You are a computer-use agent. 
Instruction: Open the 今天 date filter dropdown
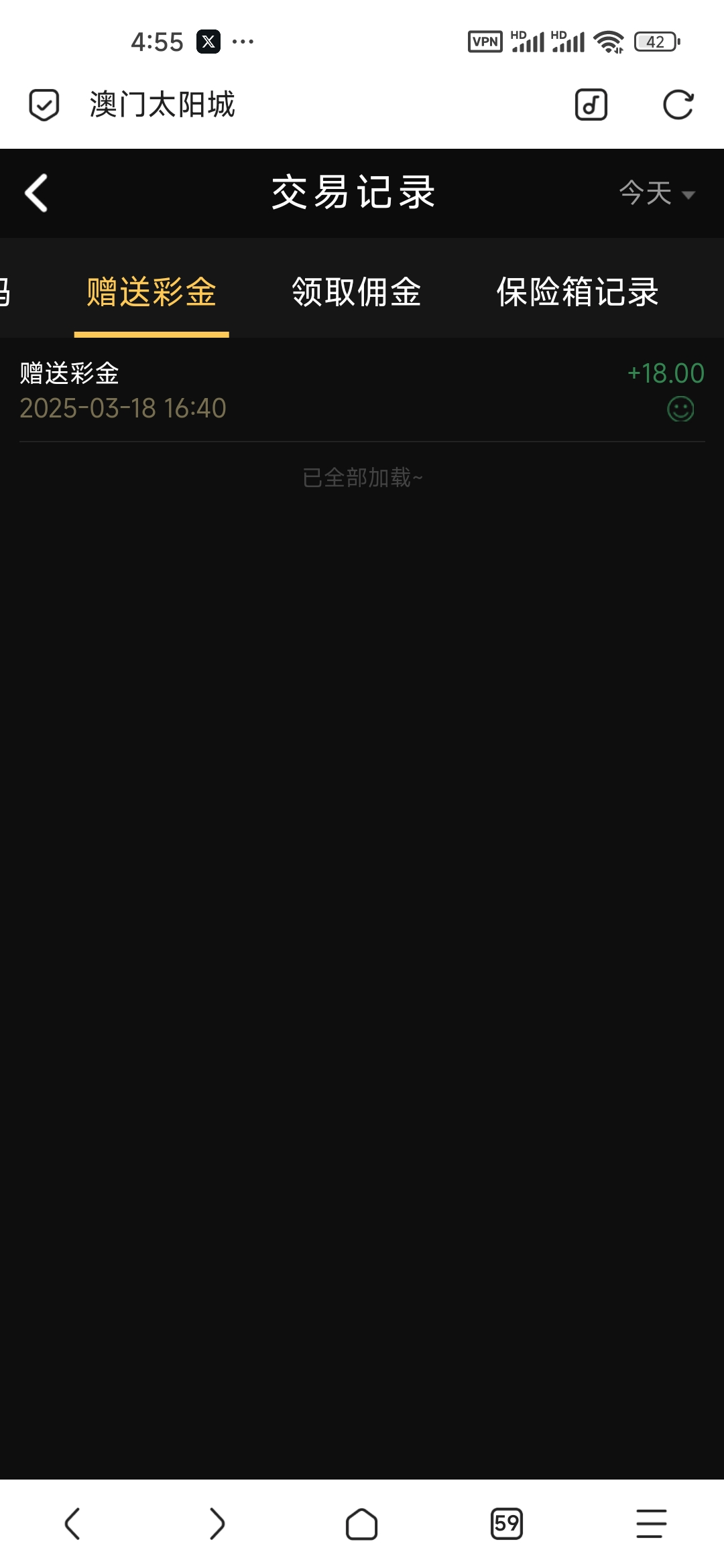click(656, 194)
